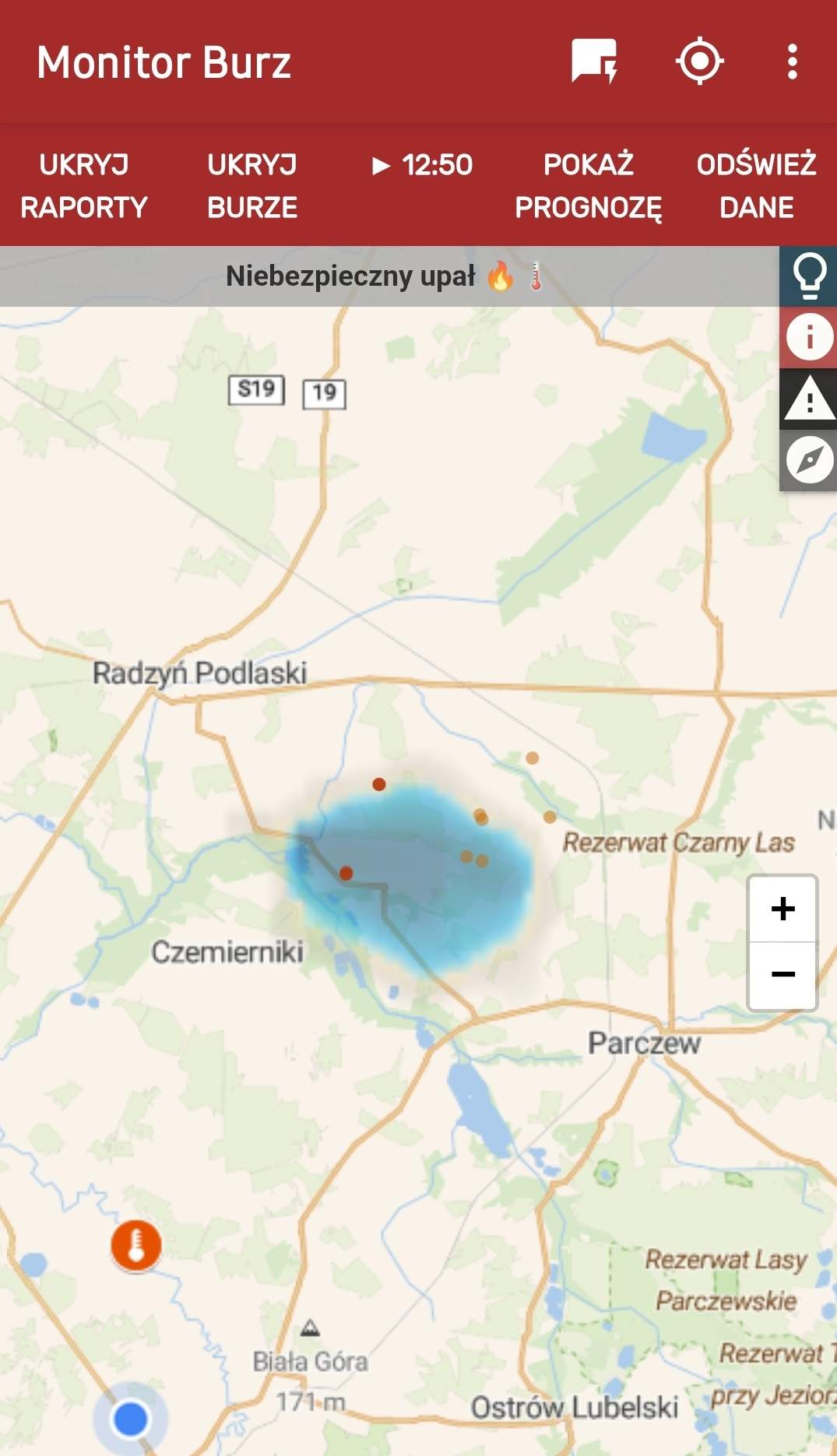Open the warning triangle icon

[809, 399]
